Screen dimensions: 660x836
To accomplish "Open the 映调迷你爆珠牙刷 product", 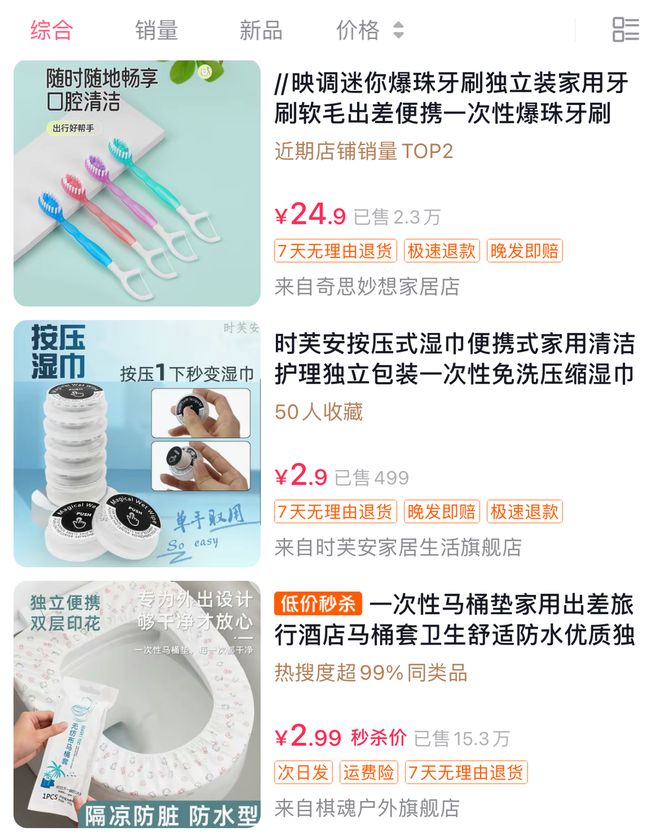I will [455, 99].
